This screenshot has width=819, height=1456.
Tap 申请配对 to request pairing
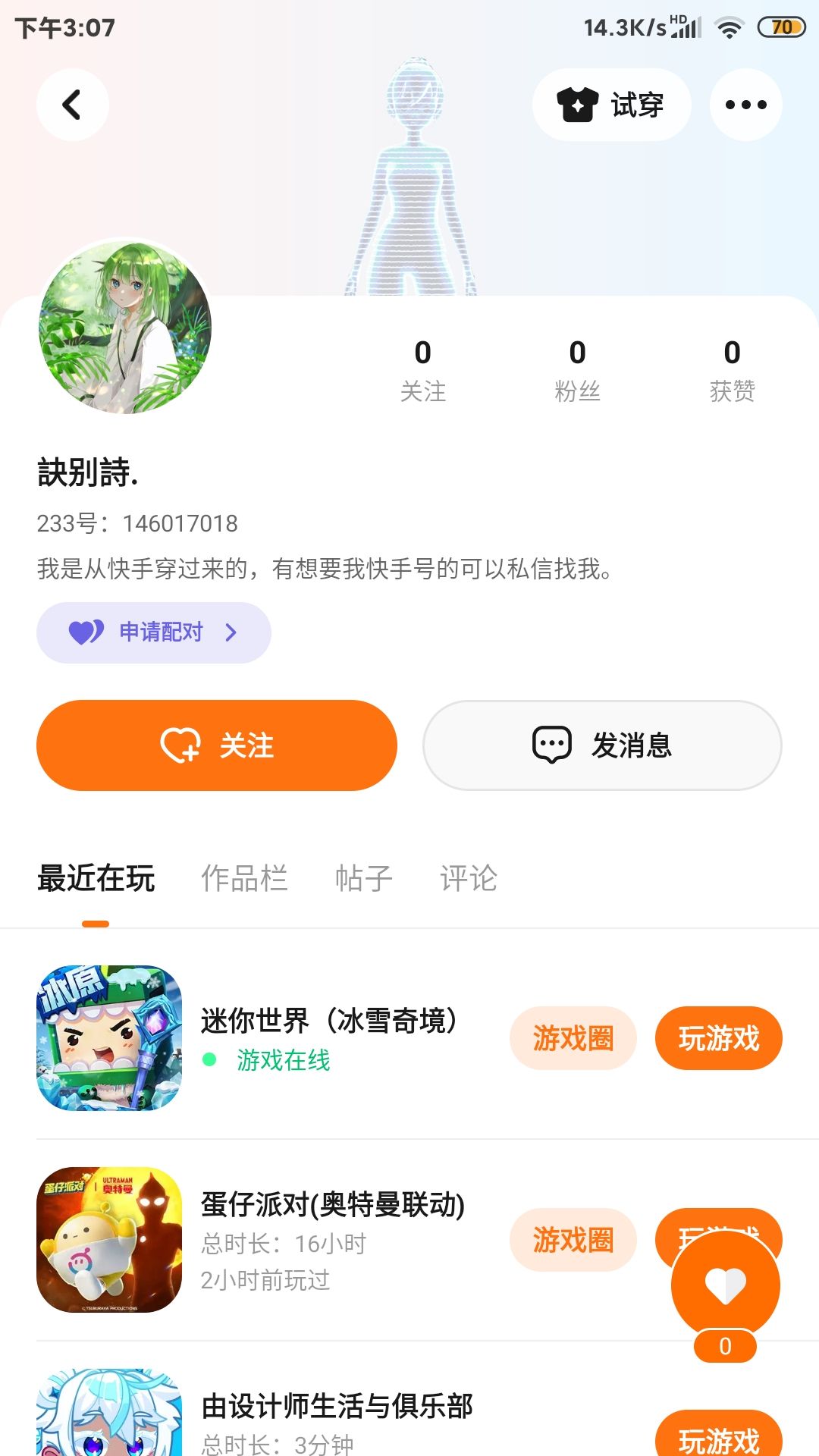(x=154, y=632)
